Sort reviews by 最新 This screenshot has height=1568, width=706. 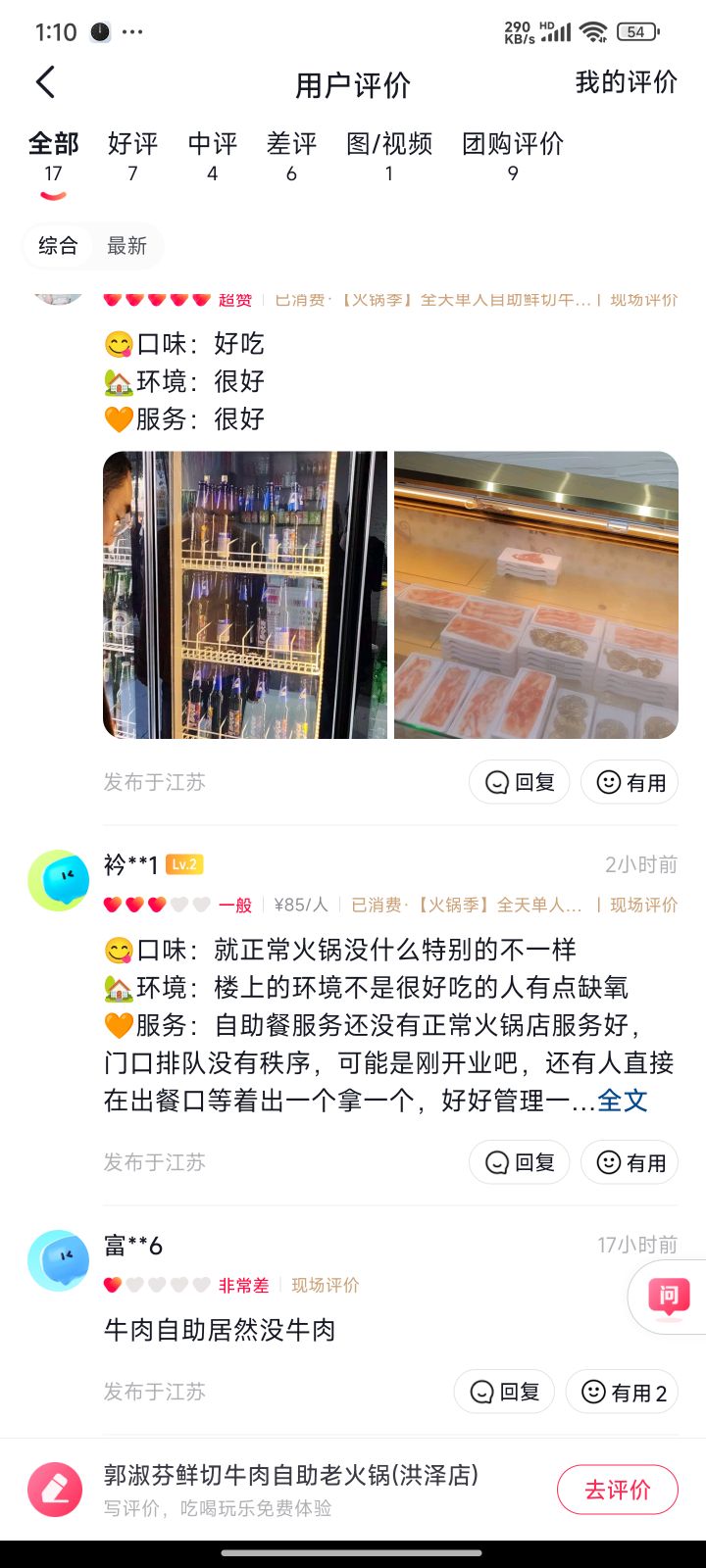(x=126, y=246)
